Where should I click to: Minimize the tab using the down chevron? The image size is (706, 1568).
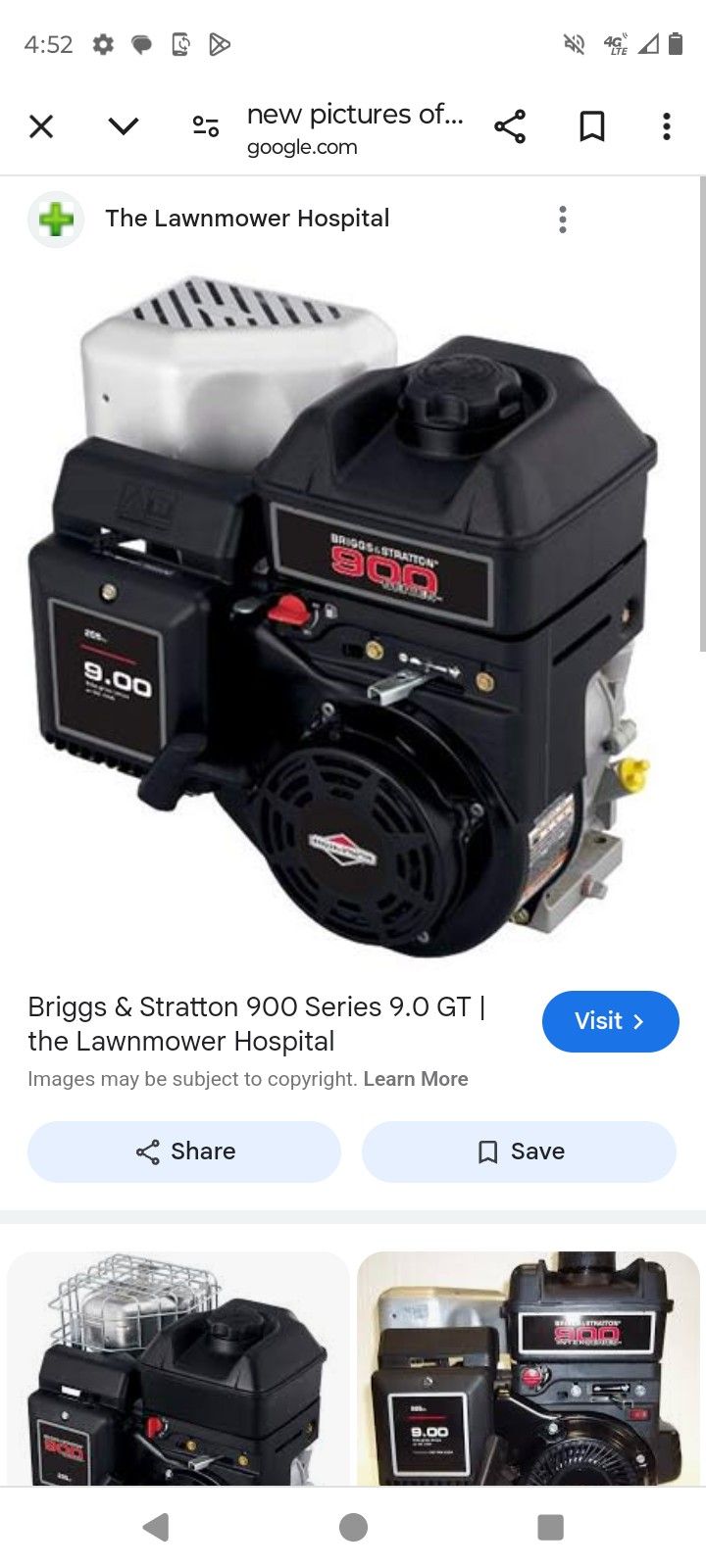(124, 126)
